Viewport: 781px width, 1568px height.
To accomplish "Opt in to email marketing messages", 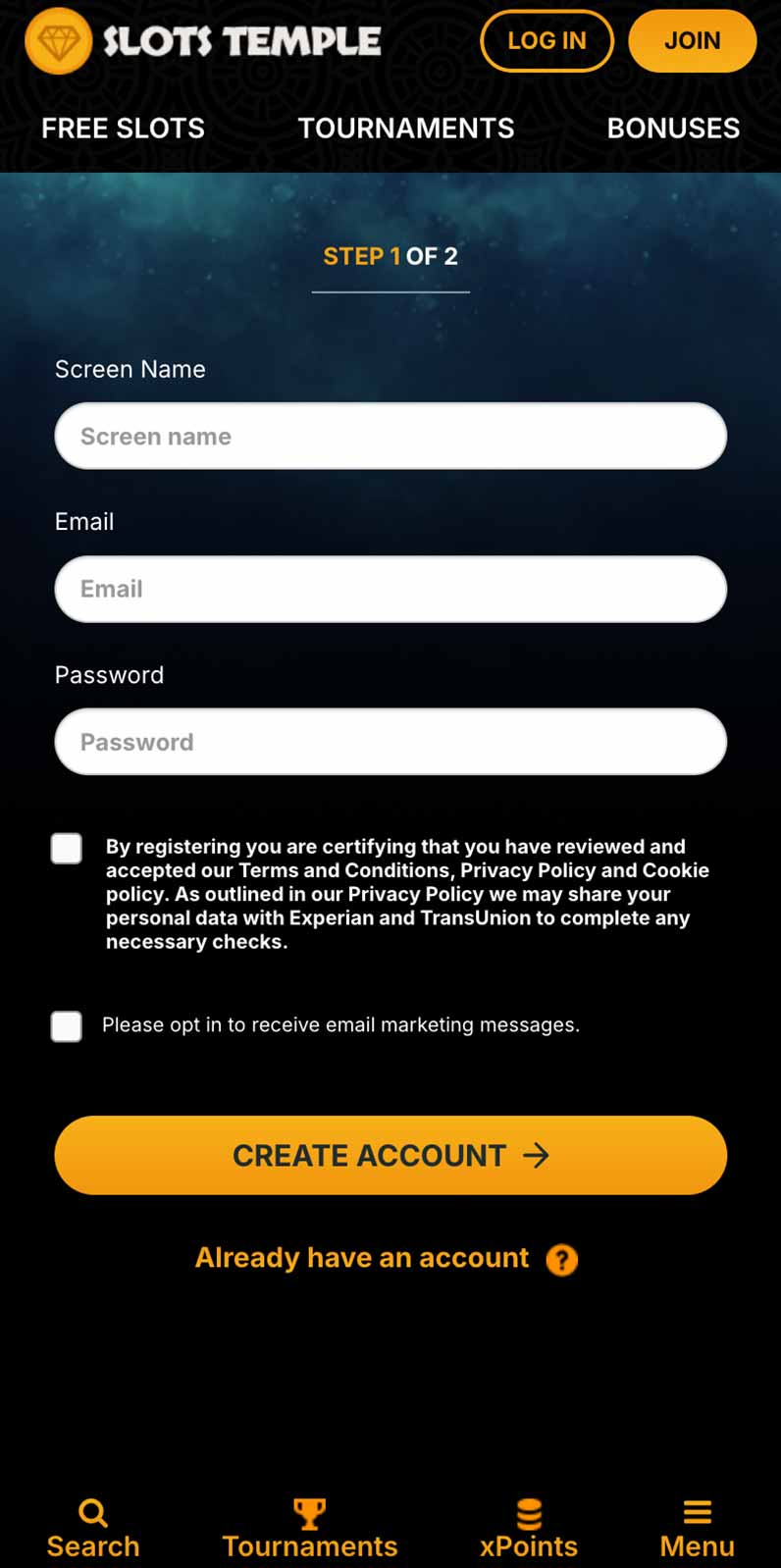I will coord(67,1026).
